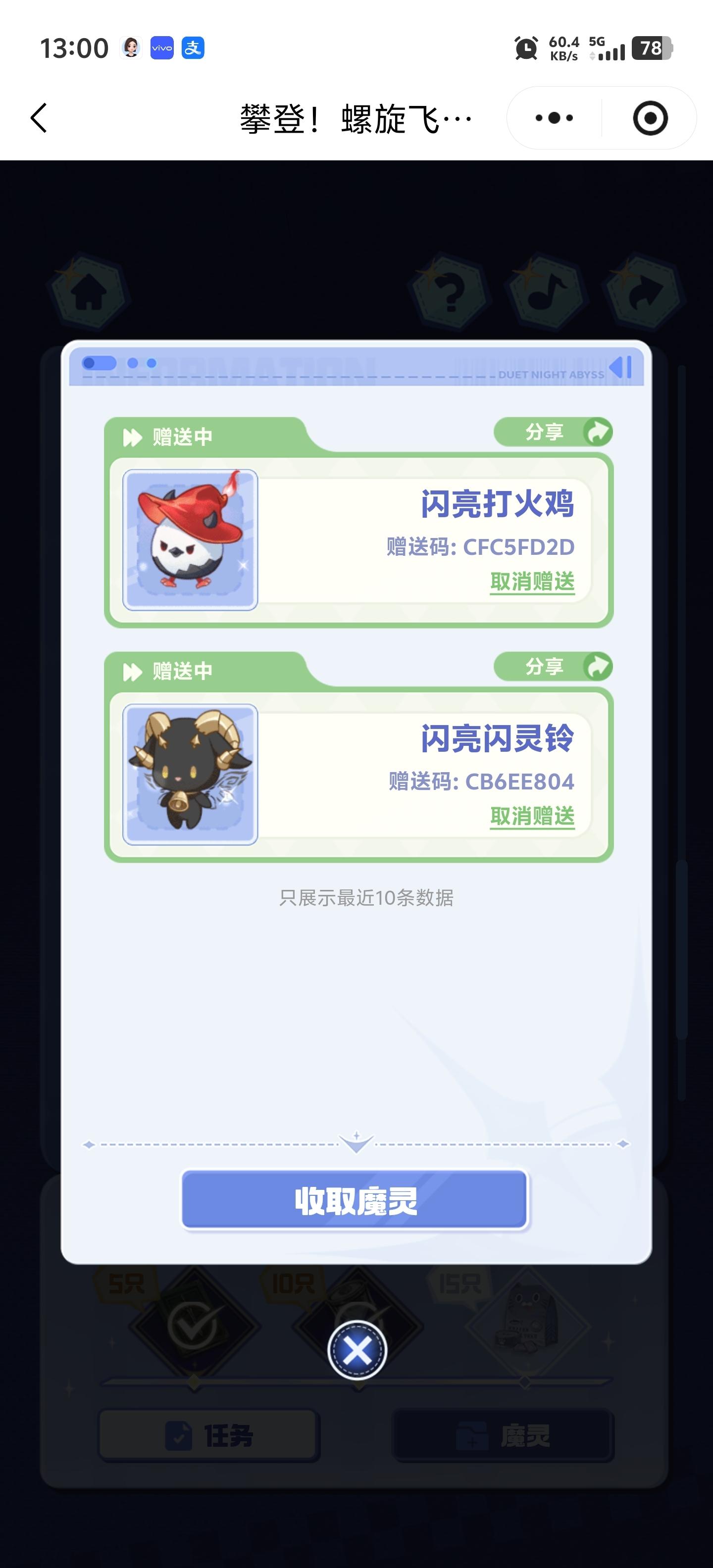Dismiss the dialog with the X button
This screenshot has height=1568, width=713.
357,1351
